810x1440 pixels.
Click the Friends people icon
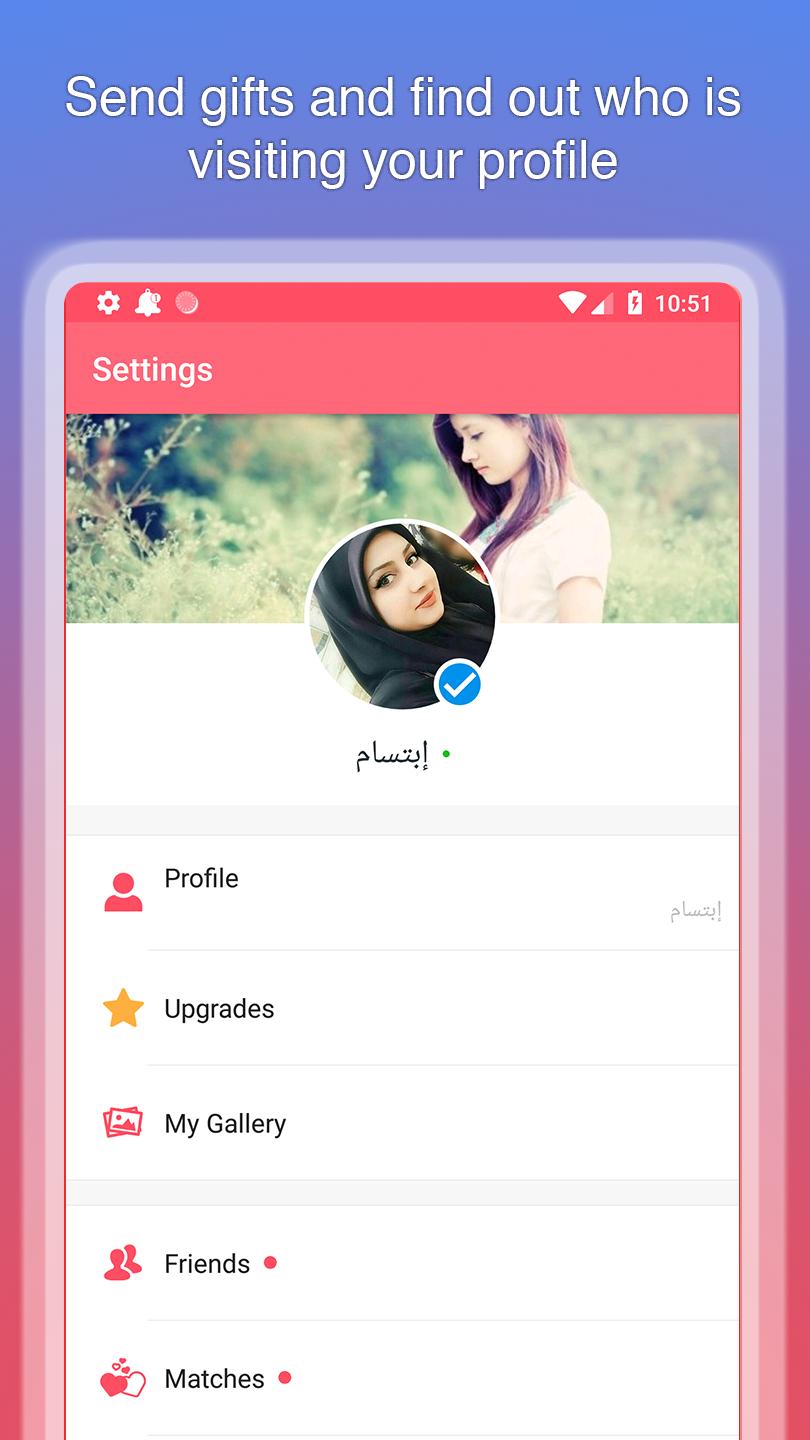pos(121,1264)
